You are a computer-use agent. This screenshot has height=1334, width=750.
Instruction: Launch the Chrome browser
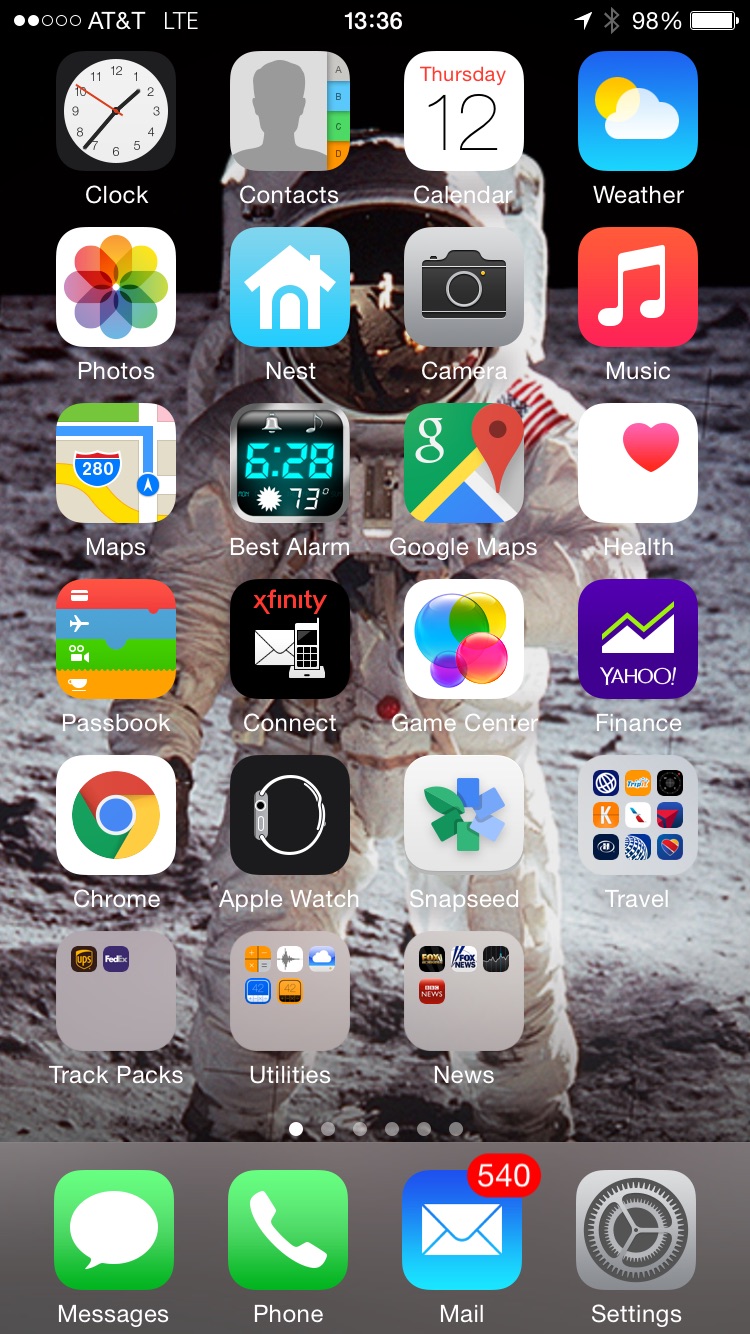[116, 815]
